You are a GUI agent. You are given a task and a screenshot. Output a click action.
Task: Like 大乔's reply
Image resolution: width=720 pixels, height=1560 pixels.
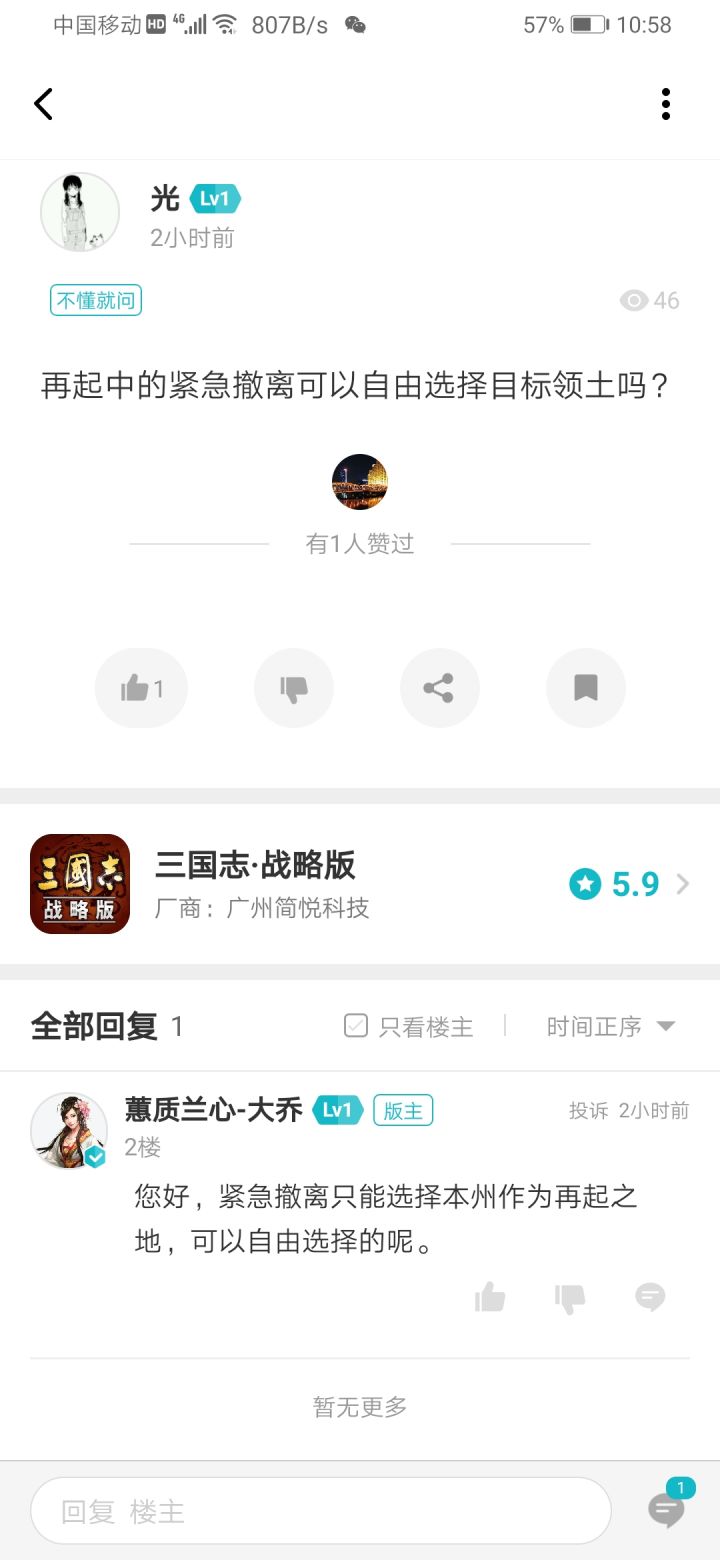tap(489, 1297)
